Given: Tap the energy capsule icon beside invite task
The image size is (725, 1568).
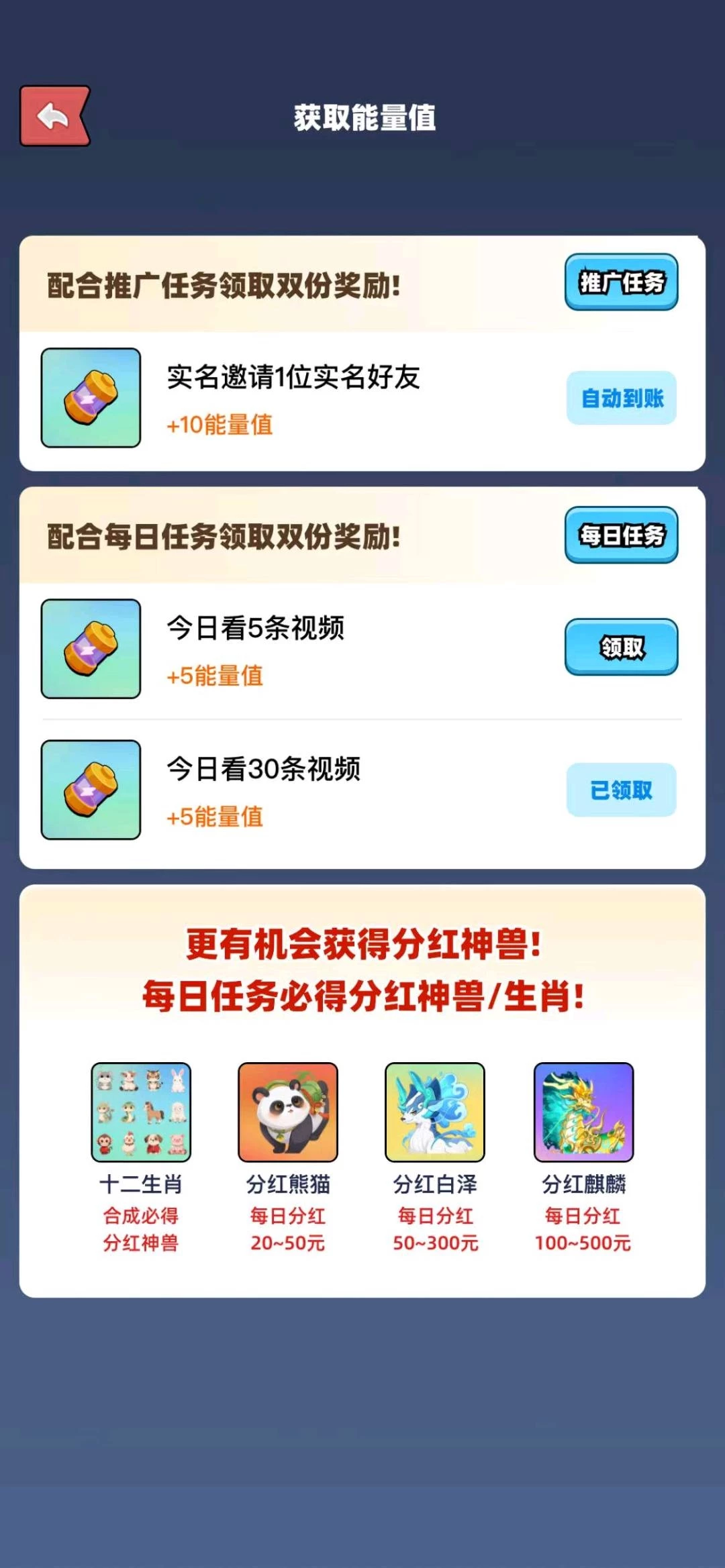Looking at the screenshot, I should click(x=91, y=399).
